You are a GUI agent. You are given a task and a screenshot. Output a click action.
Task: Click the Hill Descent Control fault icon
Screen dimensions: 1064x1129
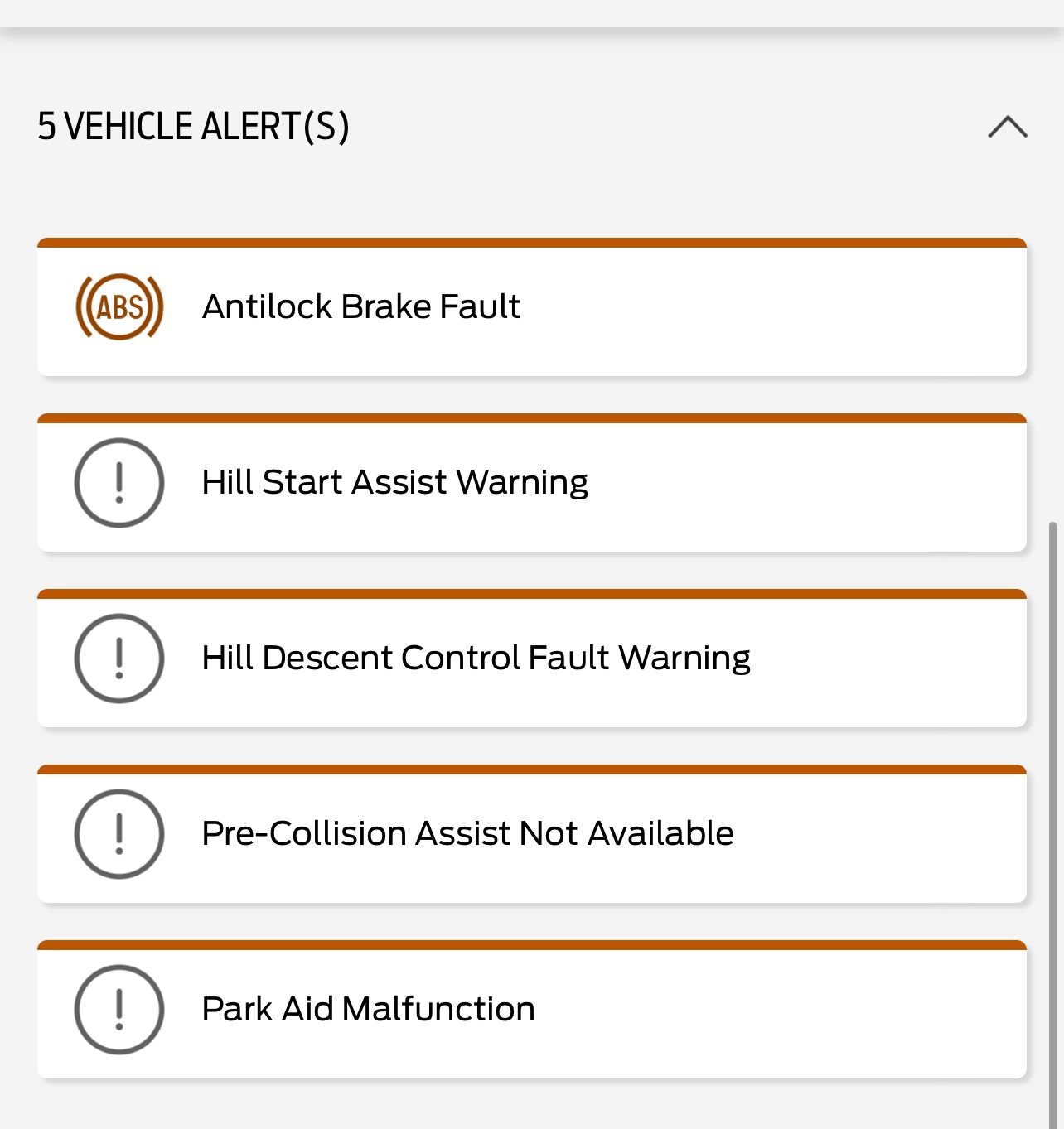click(121, 659)
